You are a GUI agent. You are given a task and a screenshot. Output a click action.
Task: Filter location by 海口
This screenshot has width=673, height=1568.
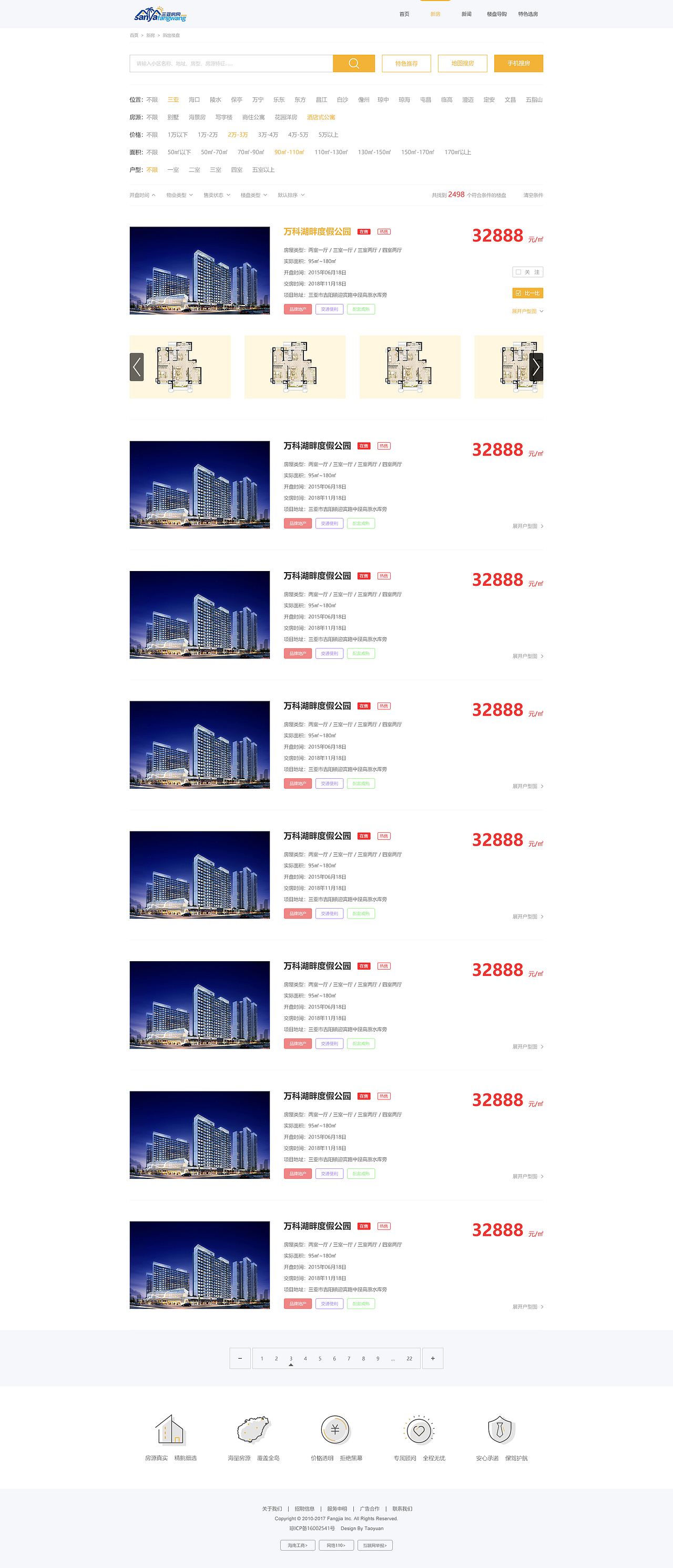194,100
